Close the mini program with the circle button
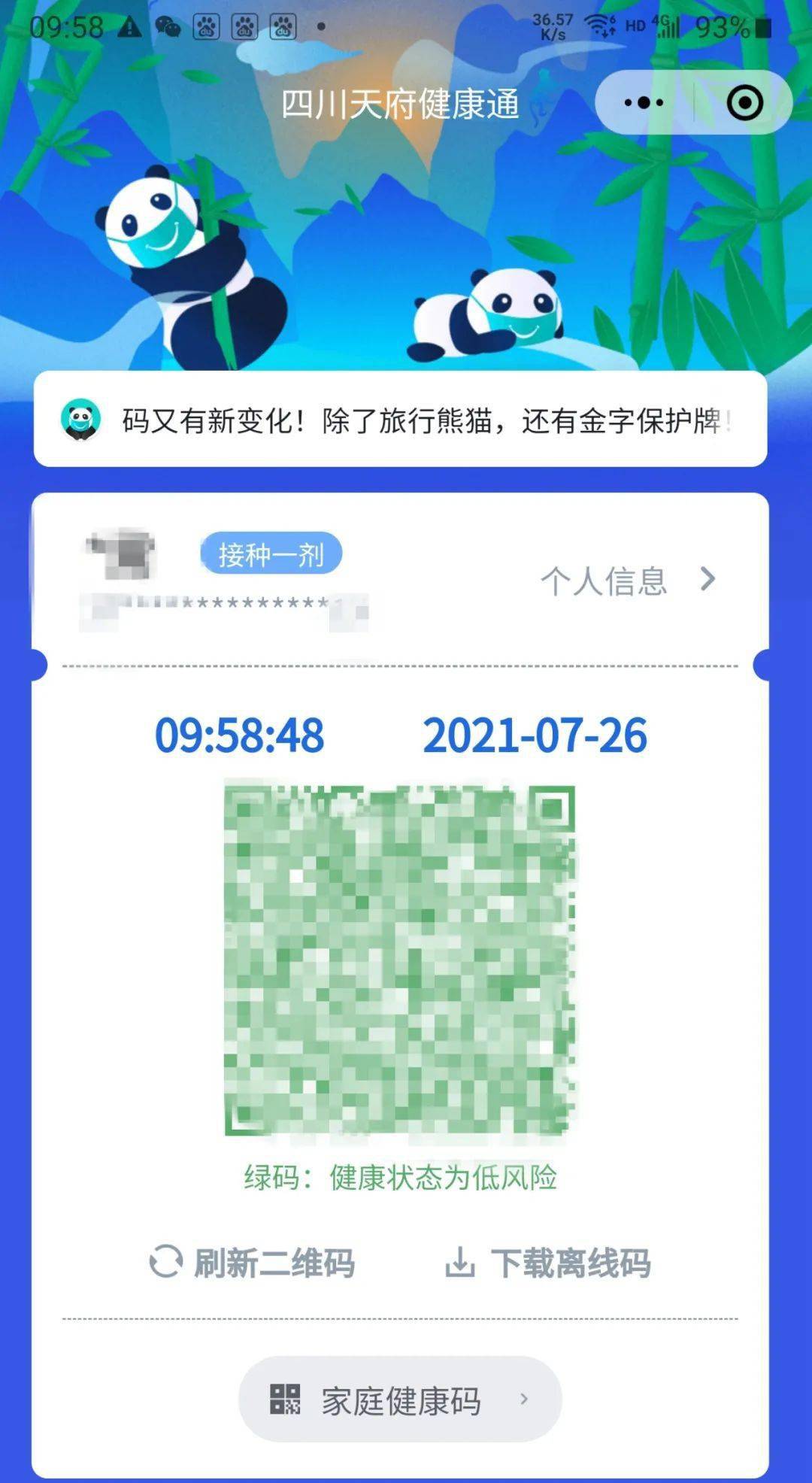Viewport: 812px width, 1483px height. pos(744,103)
